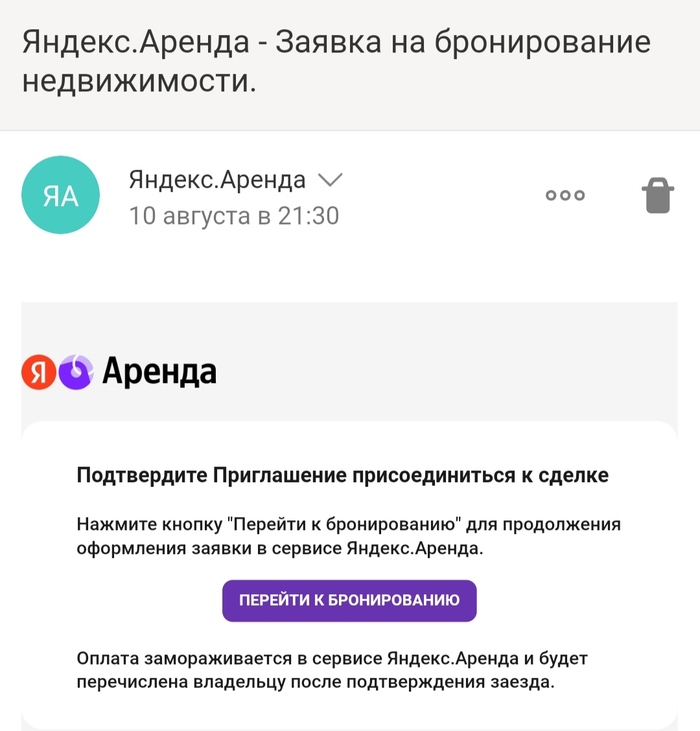Open the ЯА sender avatar
Viewport: 700px width, 731px height.
[61, 195]
